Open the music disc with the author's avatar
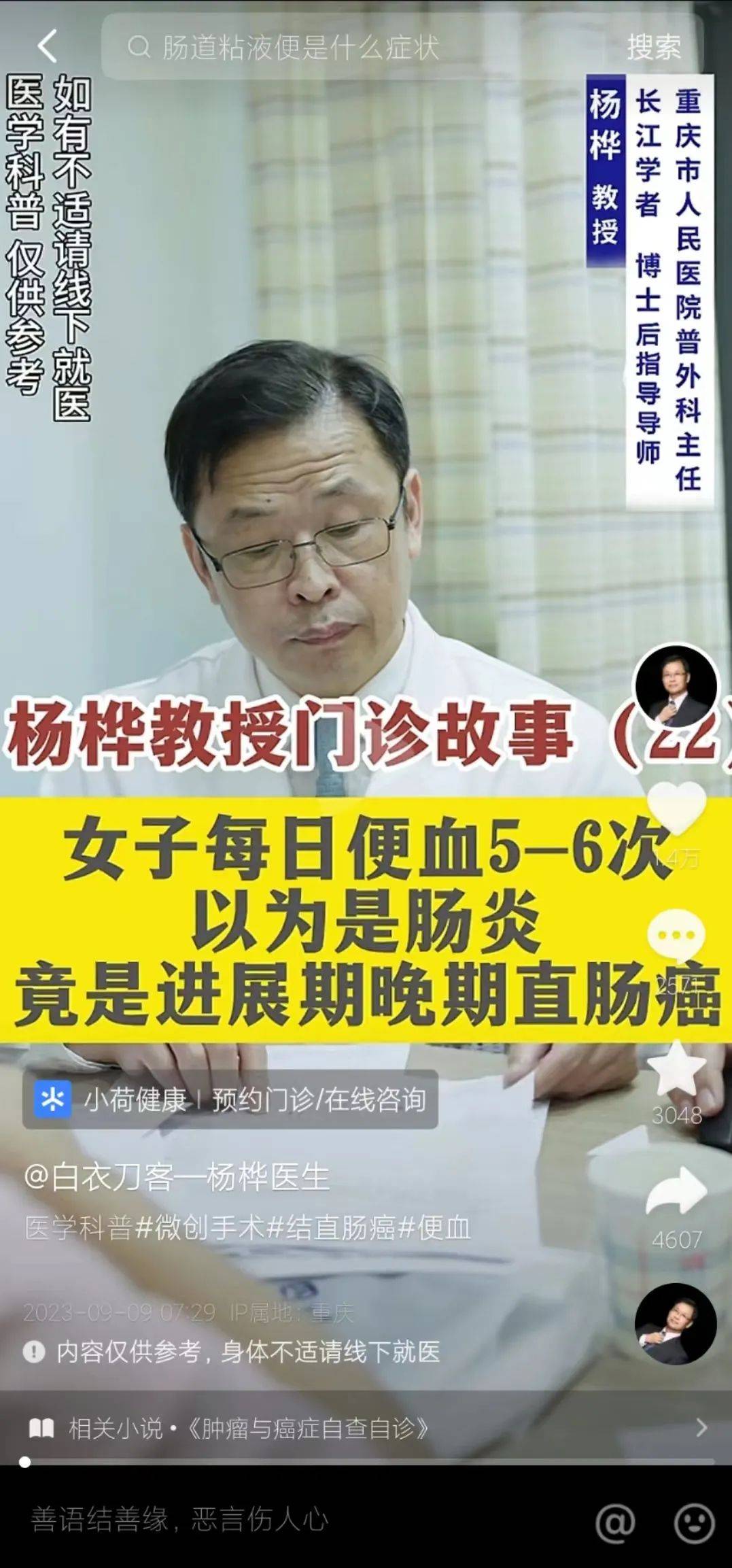 coord(676,1324)
